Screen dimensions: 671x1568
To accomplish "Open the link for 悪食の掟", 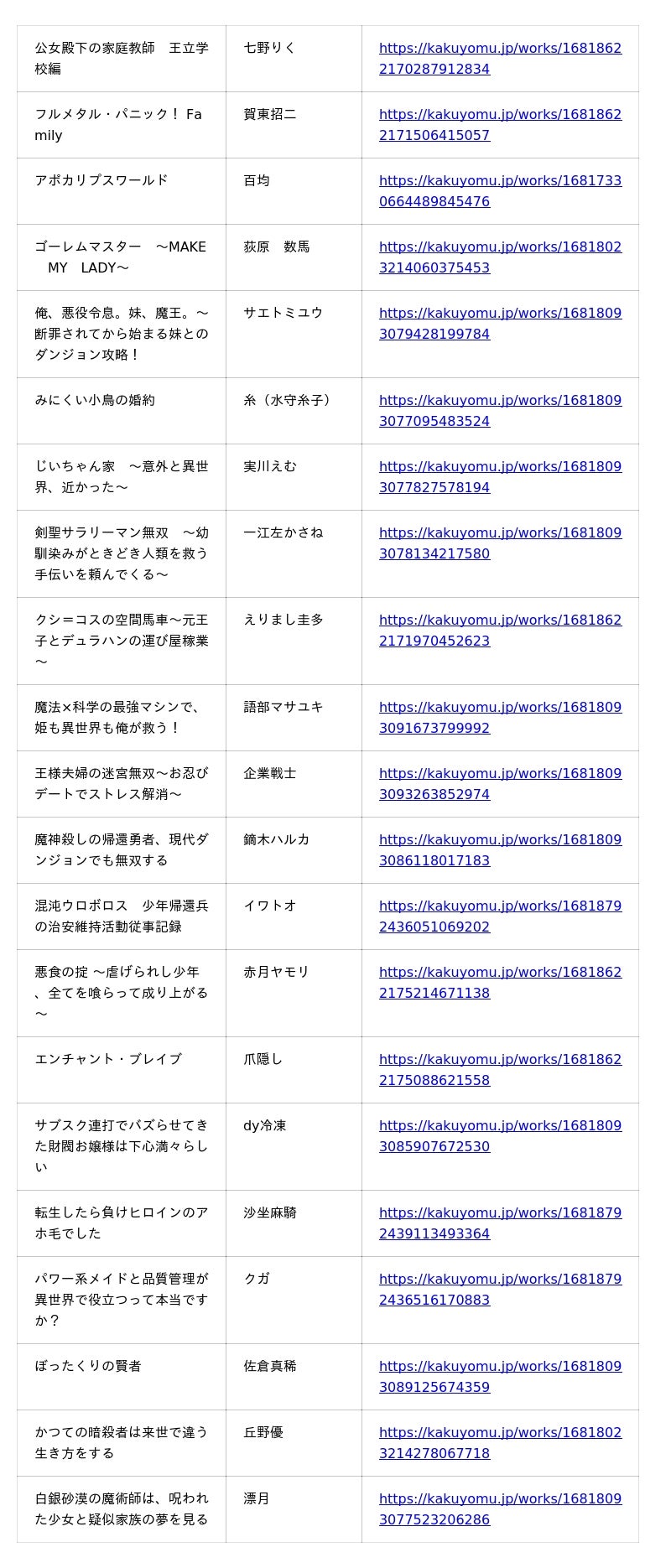I will (500, 973).
